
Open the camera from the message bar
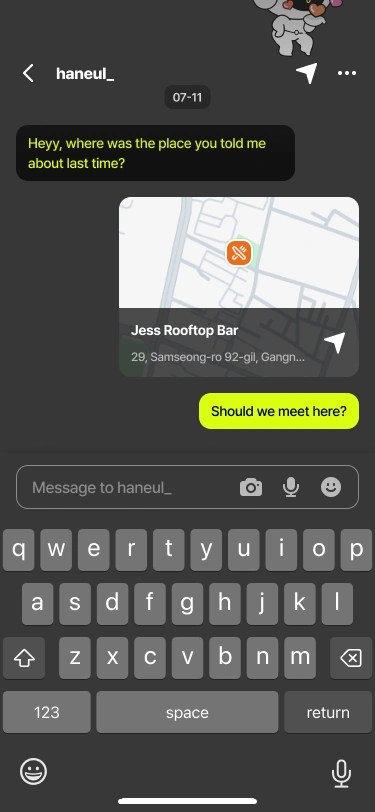point(251,487)
